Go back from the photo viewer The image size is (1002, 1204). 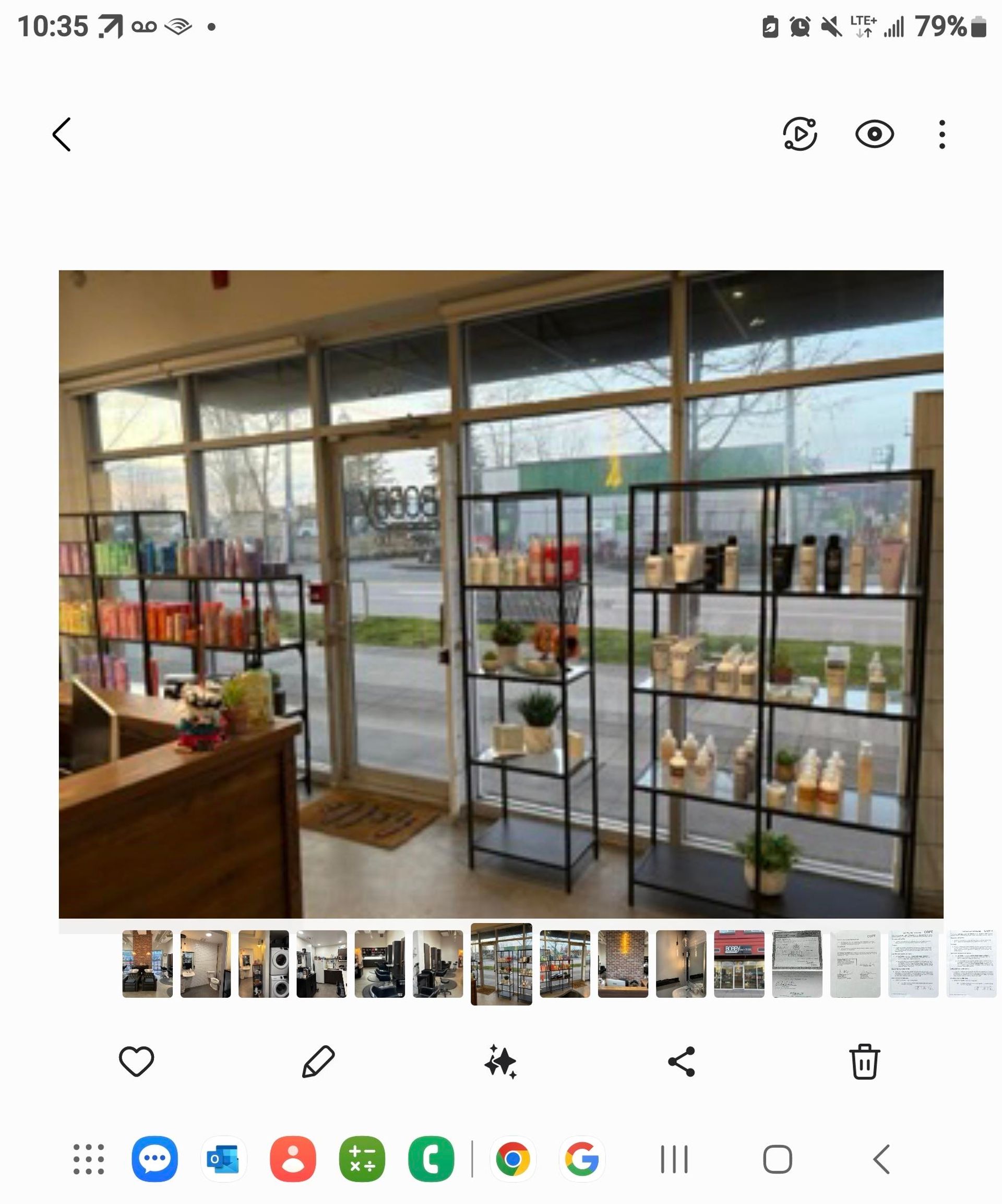62,134
